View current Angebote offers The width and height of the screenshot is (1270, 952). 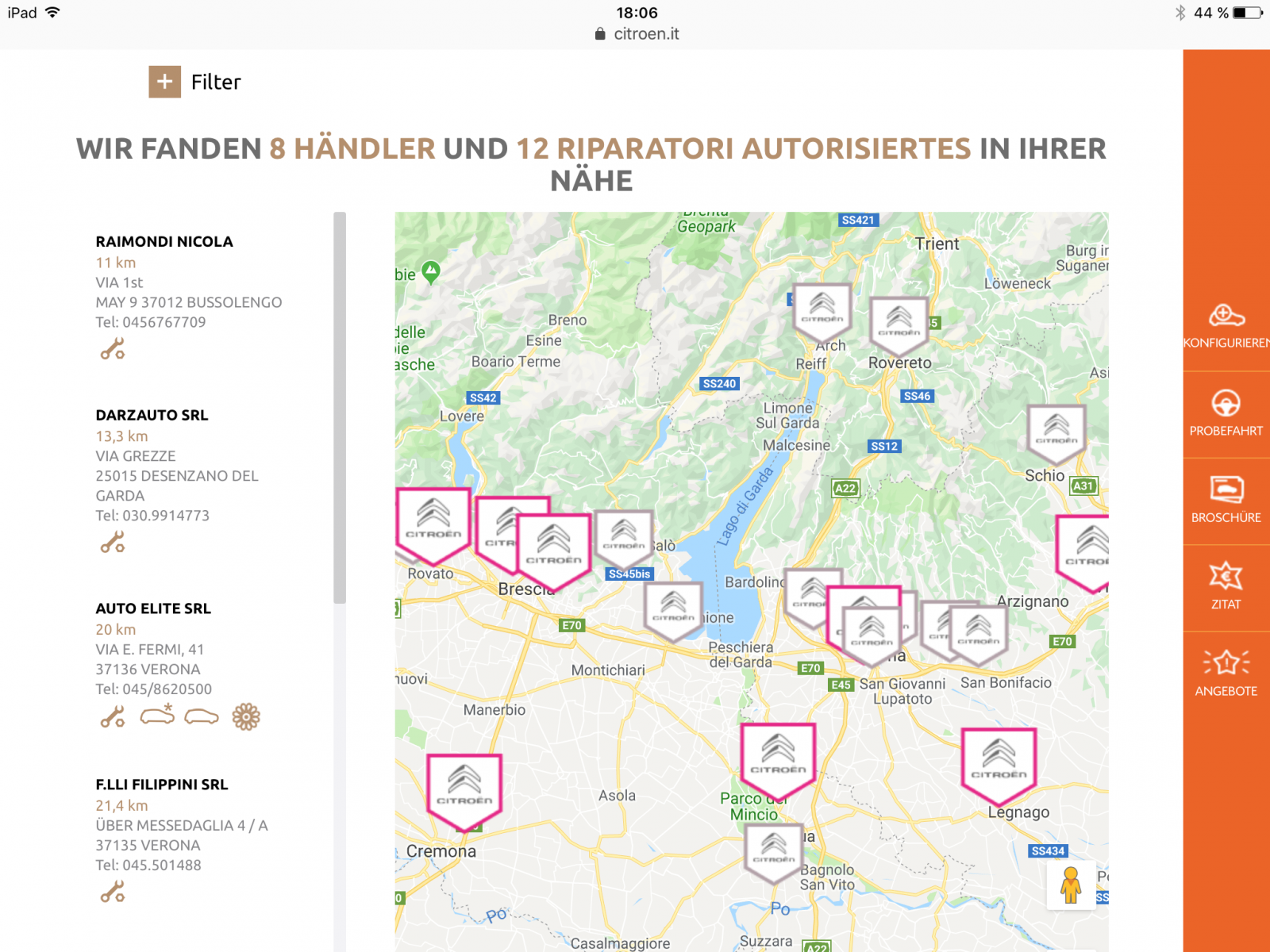[x=1226, y=674]
